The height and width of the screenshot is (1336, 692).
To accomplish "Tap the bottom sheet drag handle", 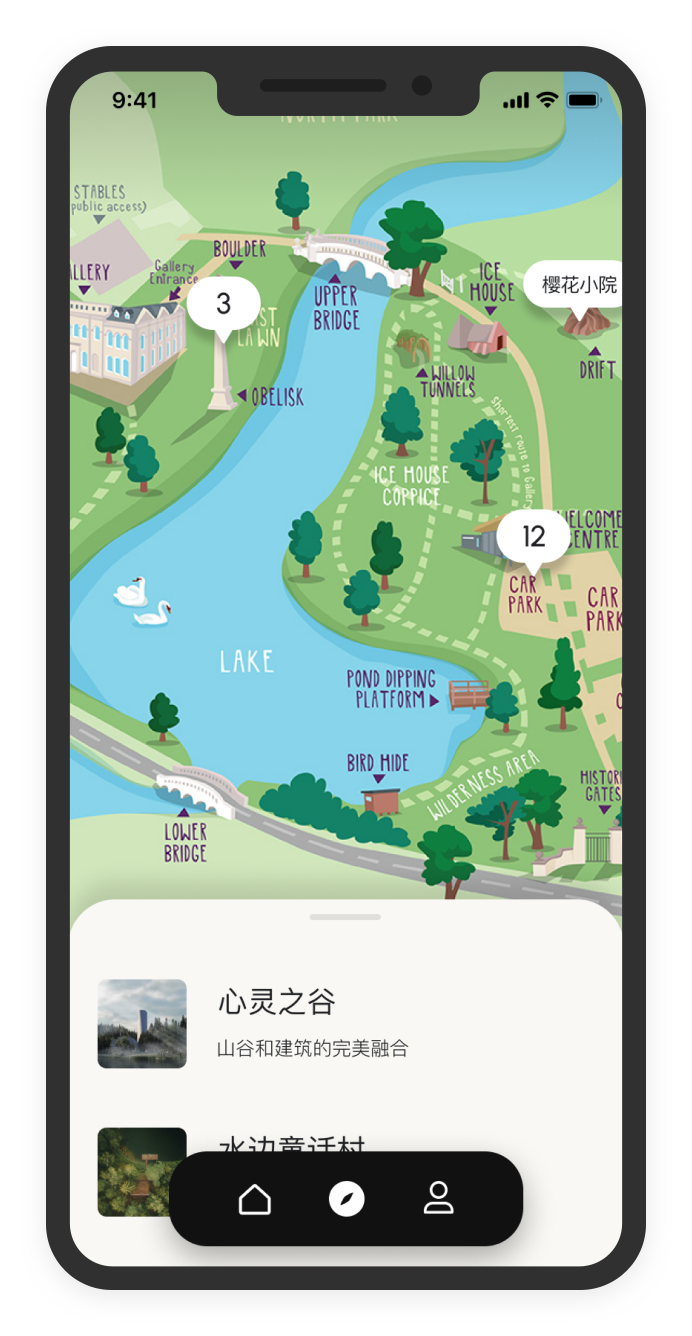I will [345, 917].
